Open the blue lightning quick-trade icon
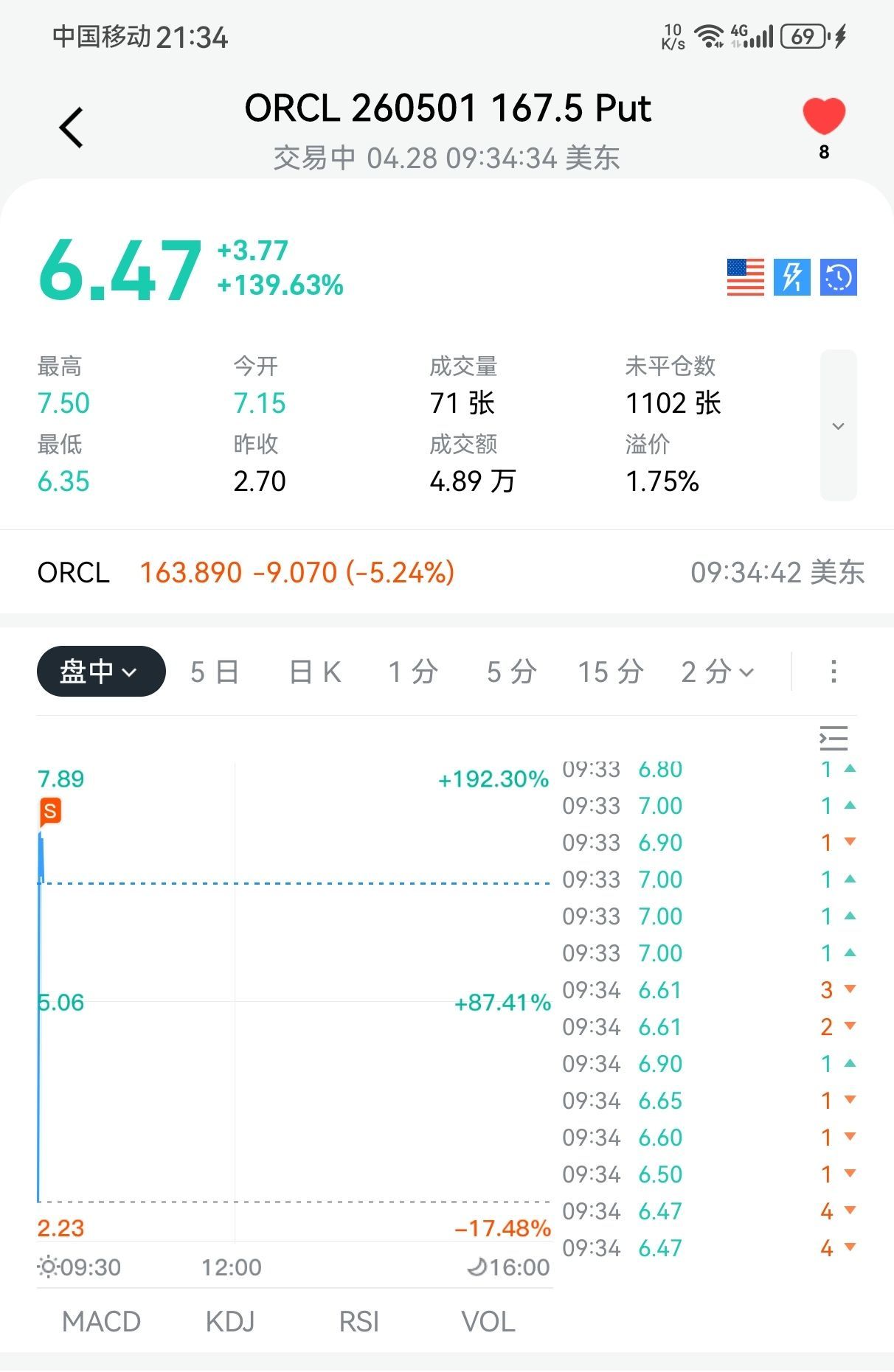Screen dimensions: 894x1372 791,277
